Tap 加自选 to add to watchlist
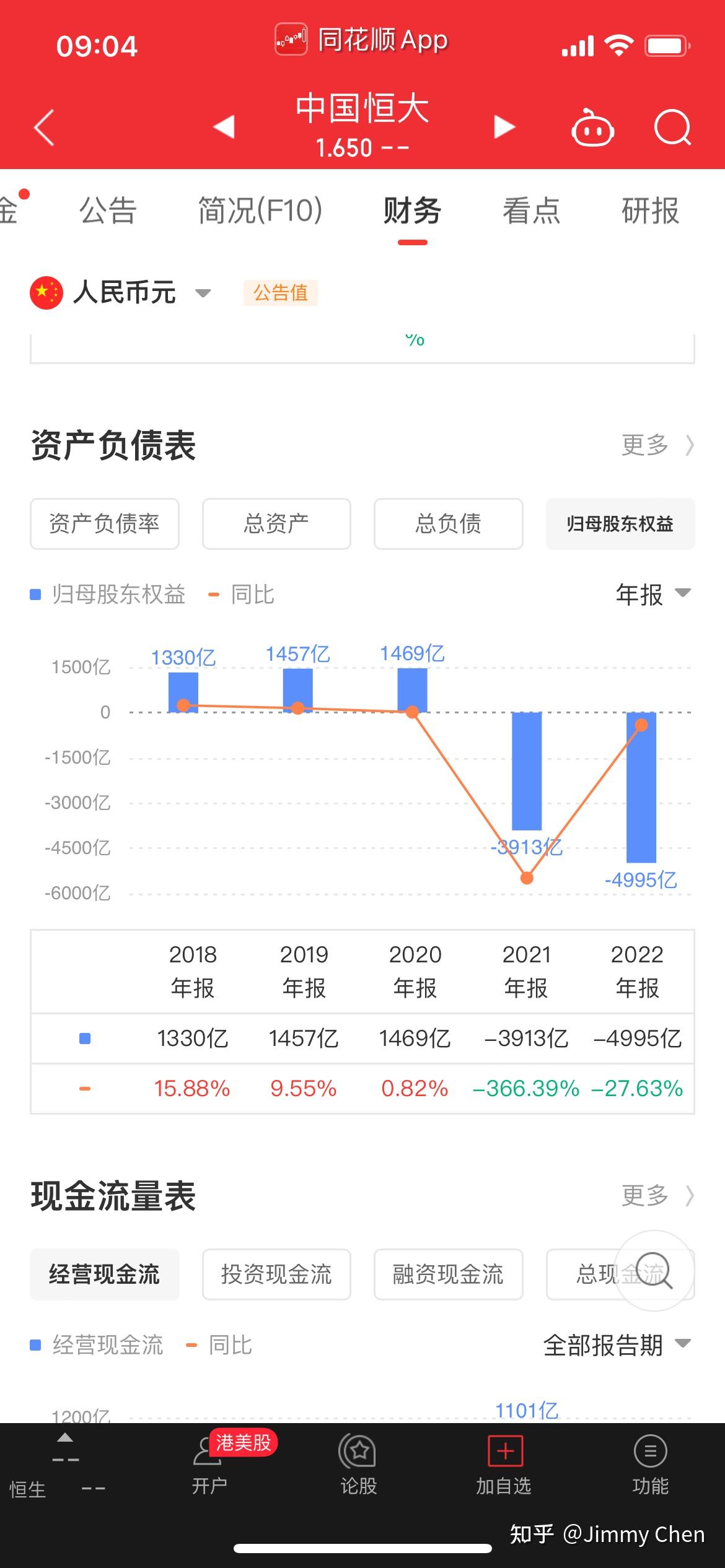 pyautogui.click(x=504, y=1464)
